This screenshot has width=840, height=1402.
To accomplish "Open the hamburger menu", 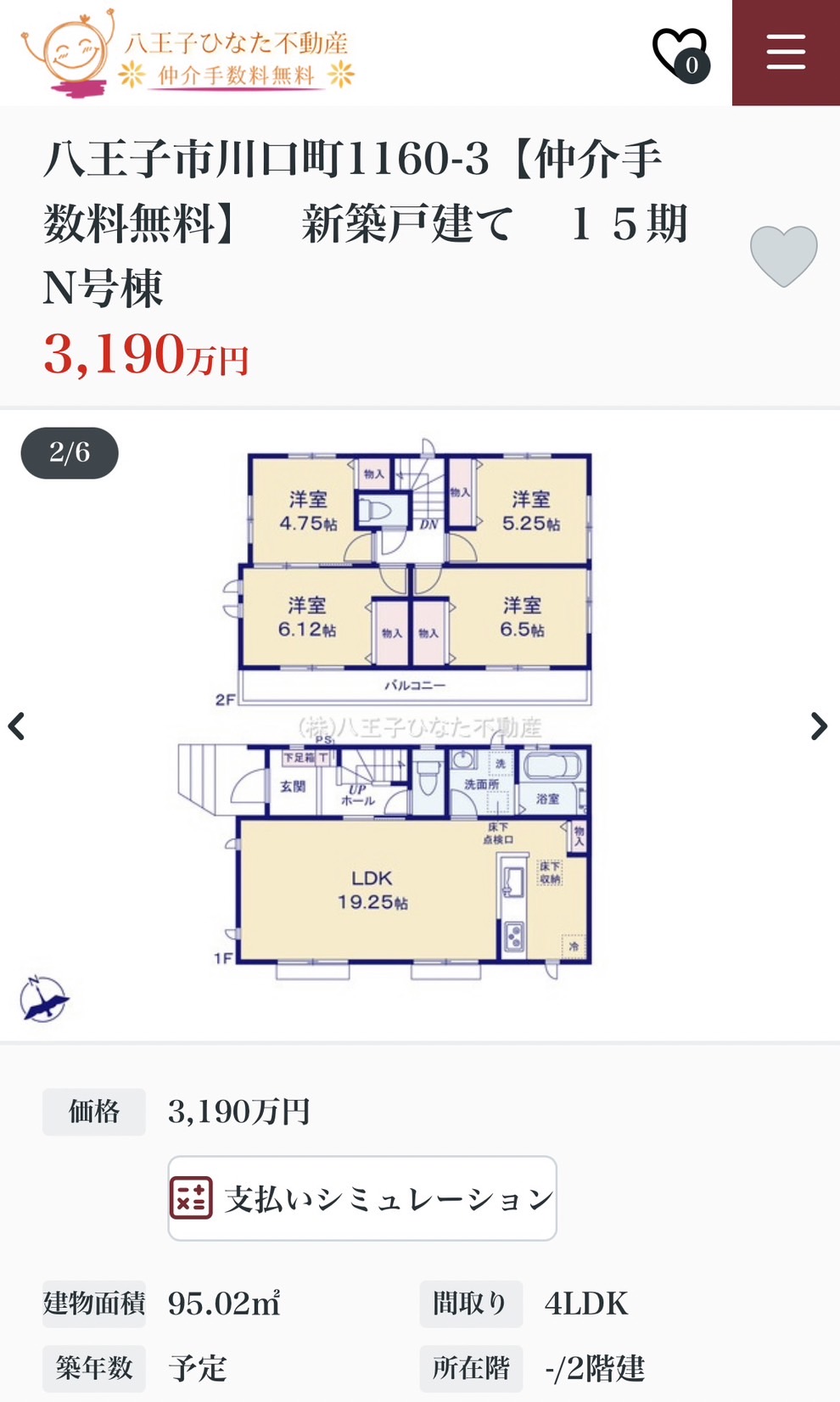I will (786, 53).
